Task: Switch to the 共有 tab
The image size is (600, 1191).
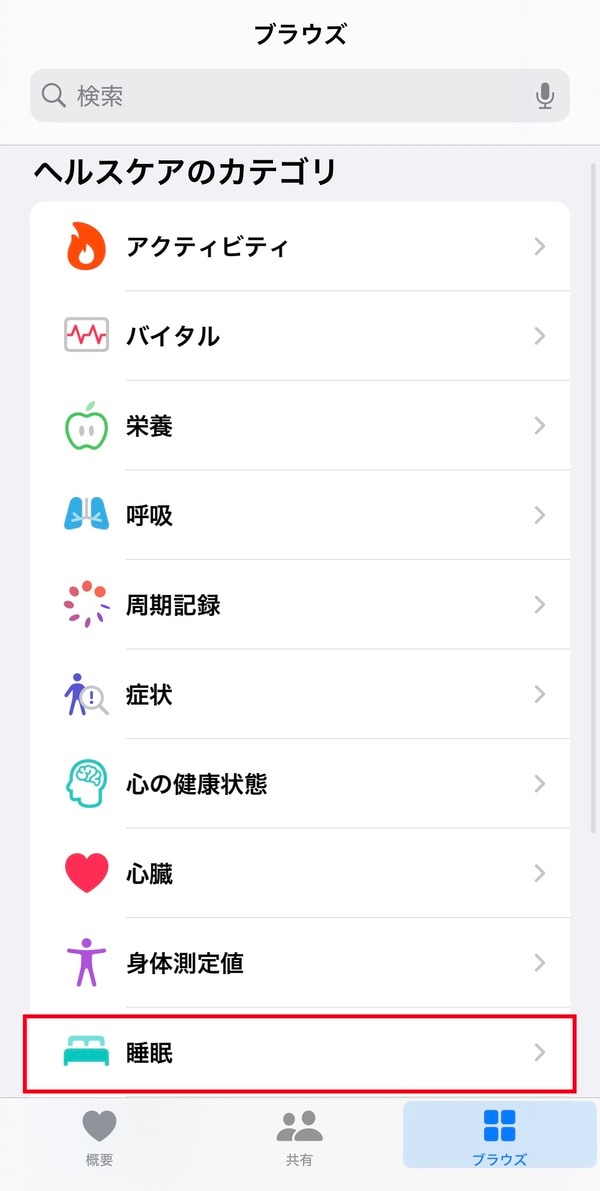Action: click(300, 1137)
